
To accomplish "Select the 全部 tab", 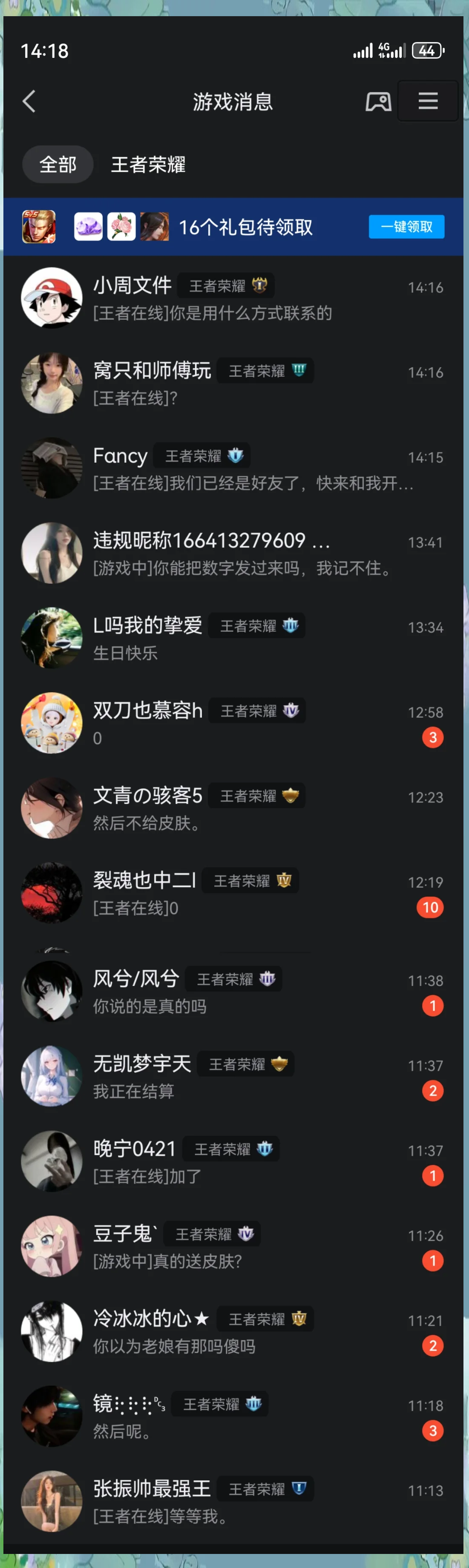I will tap(58, 164).
